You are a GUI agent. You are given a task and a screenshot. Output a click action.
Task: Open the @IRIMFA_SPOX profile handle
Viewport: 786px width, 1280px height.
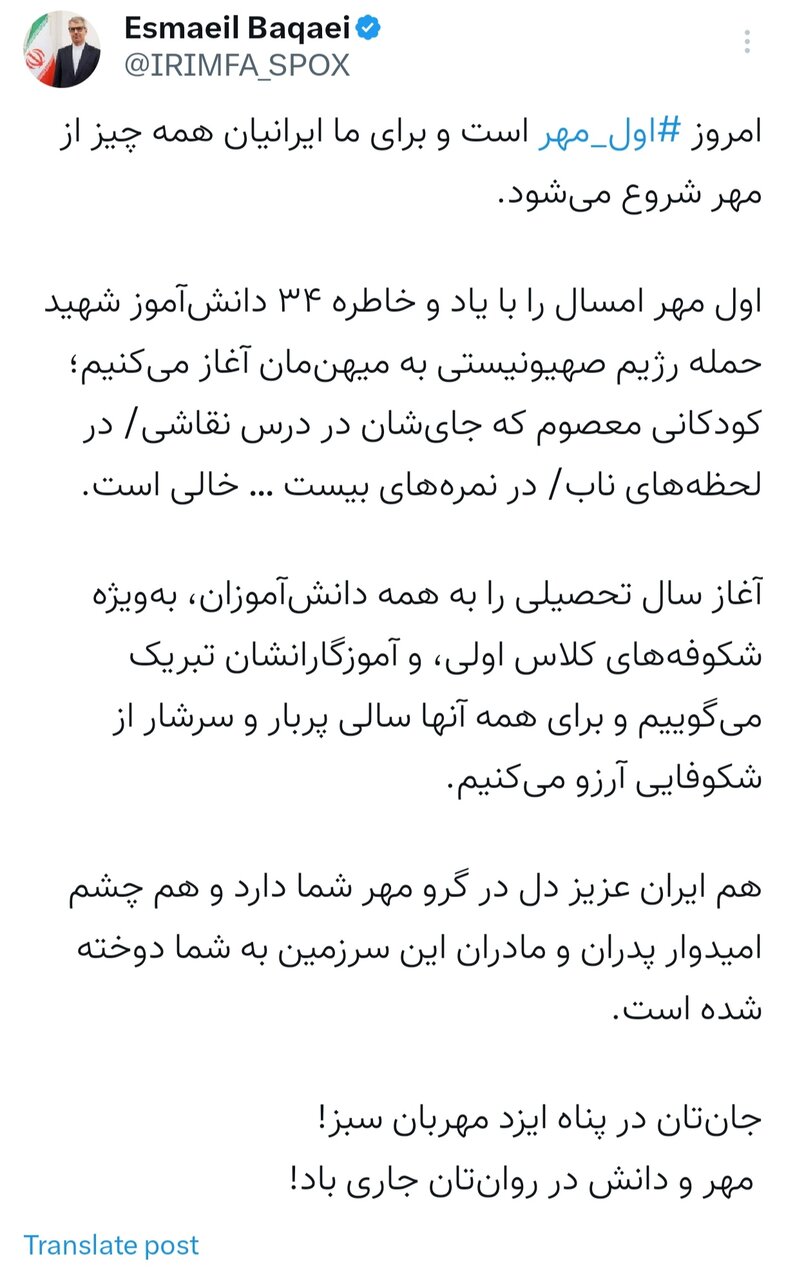tap(236, 66)
